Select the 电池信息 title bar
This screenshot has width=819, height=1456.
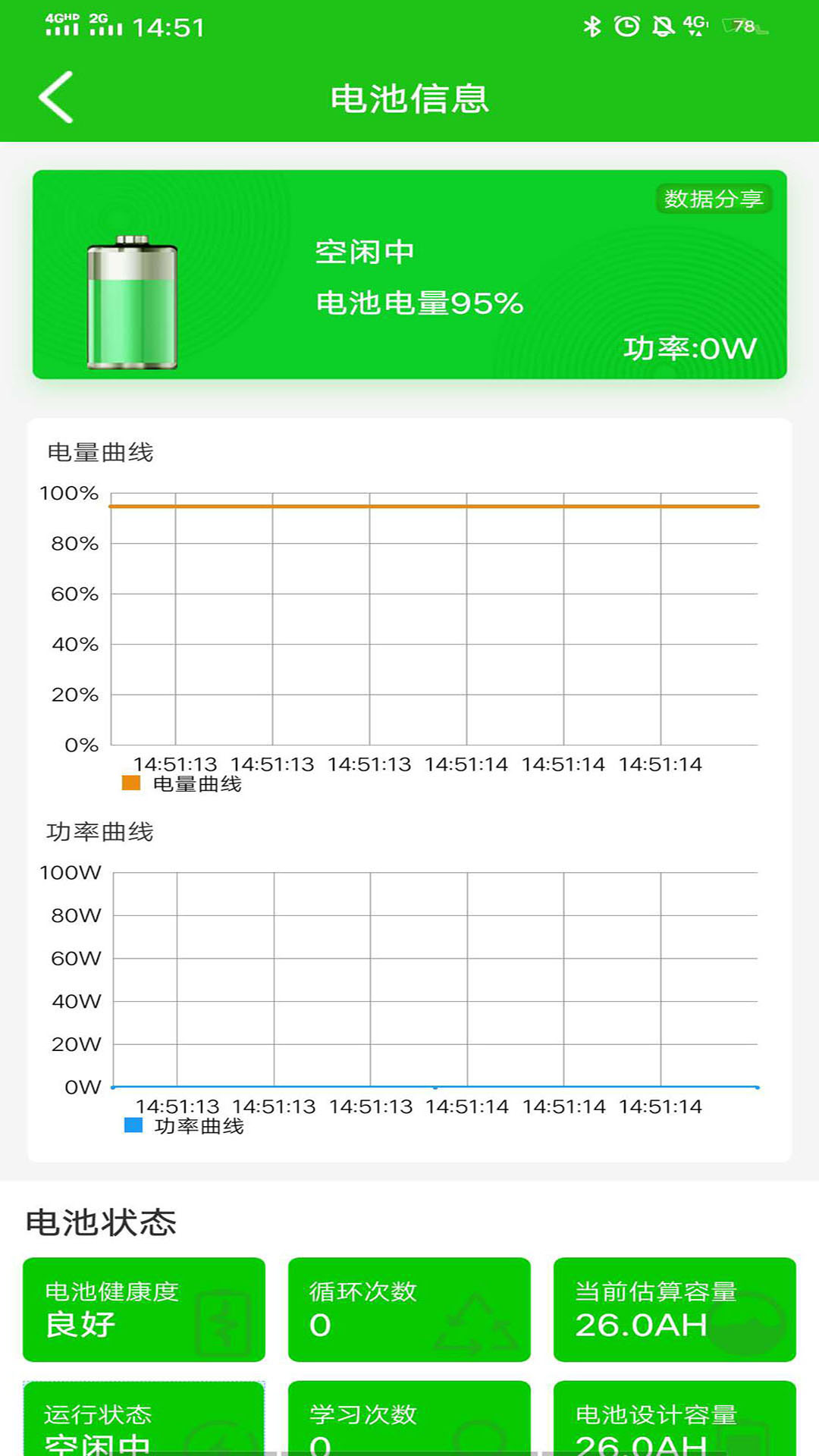click(409, 97)
